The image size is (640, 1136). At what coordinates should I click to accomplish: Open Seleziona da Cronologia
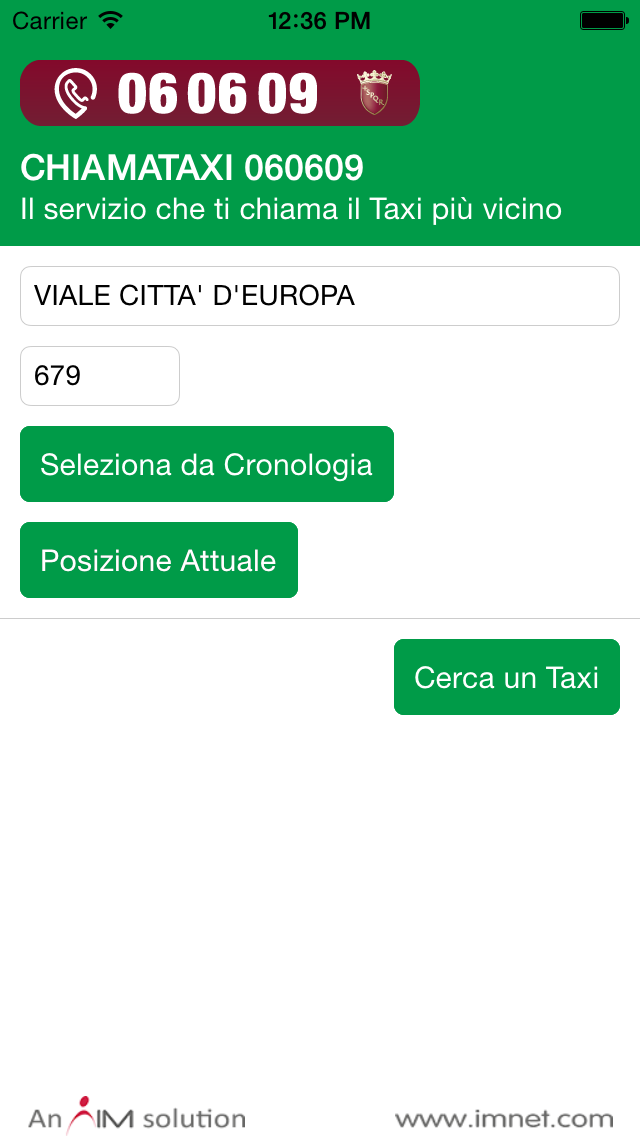207,464
